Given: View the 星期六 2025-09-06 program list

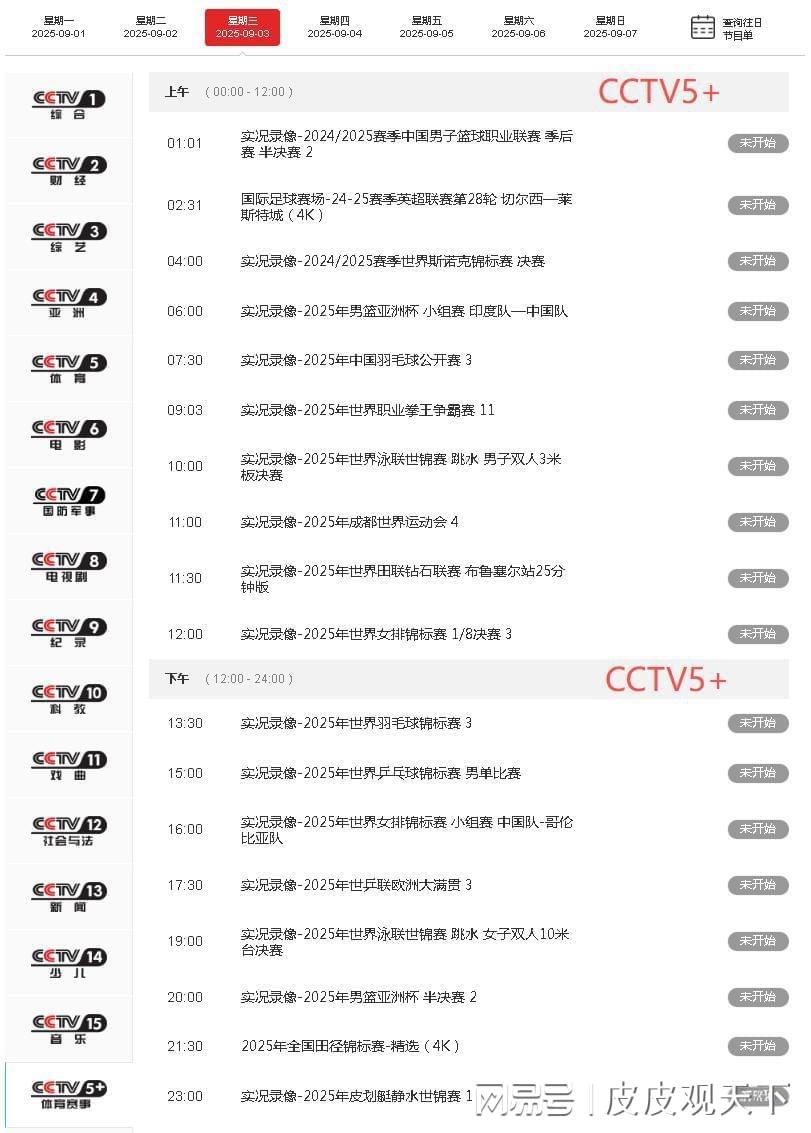Looking at the screenshot, I should click(518, 27).
